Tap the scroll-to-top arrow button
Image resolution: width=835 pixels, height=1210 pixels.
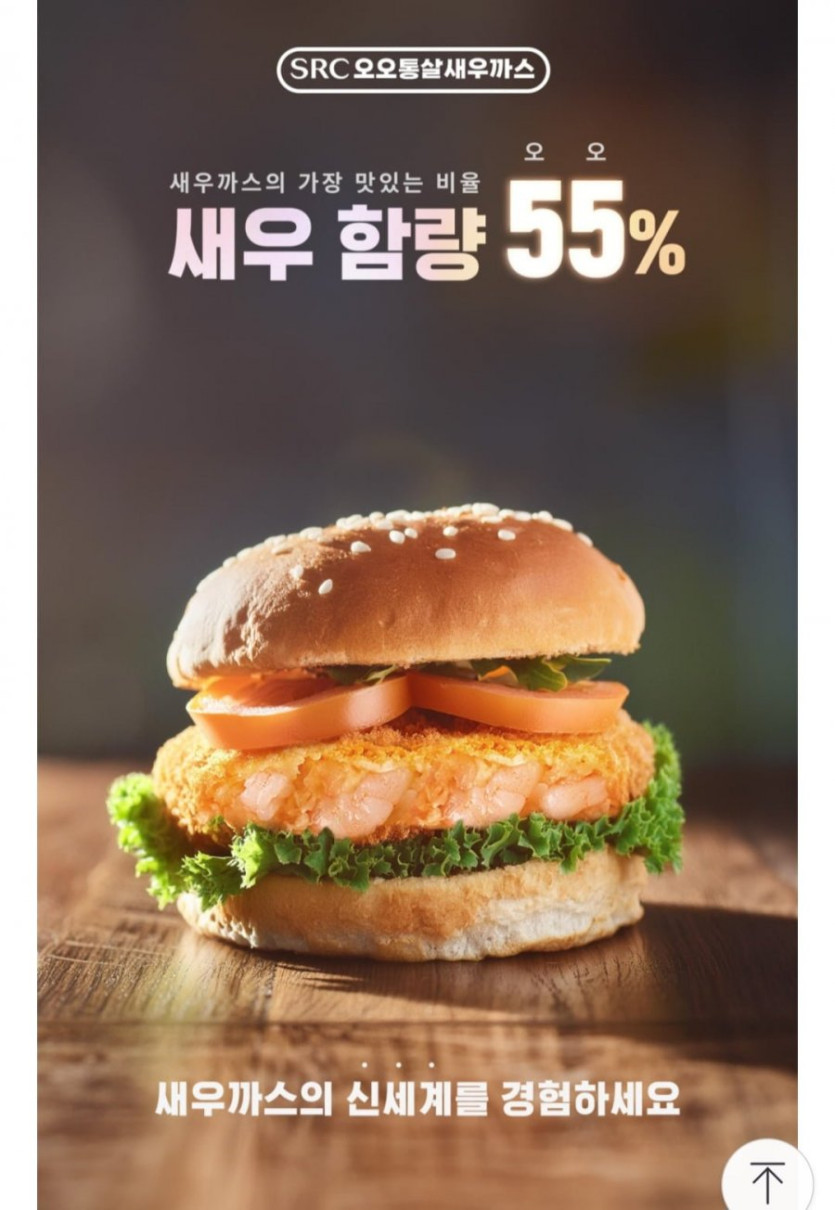(x=768, y=1180)
